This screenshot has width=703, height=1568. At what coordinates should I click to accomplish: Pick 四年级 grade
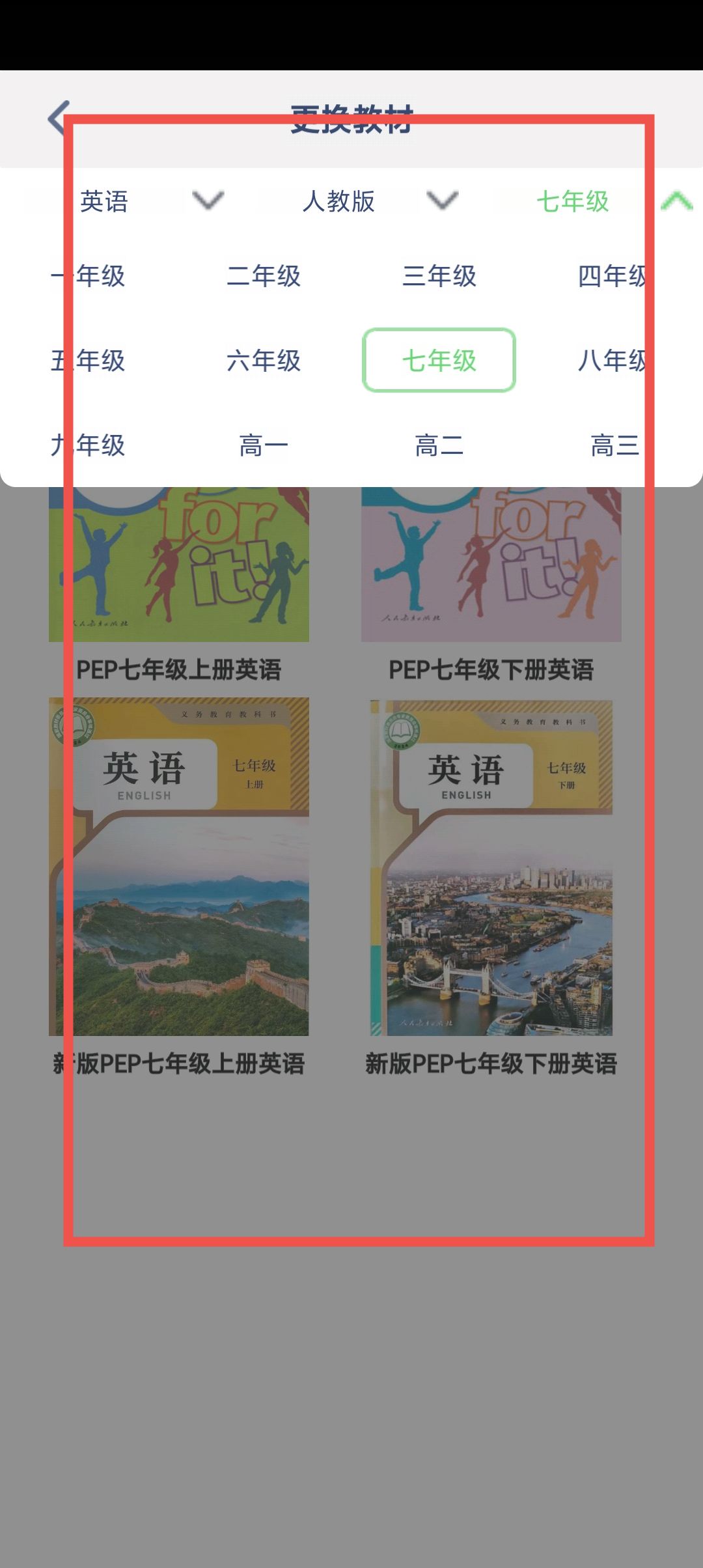(x=613, y=276)
